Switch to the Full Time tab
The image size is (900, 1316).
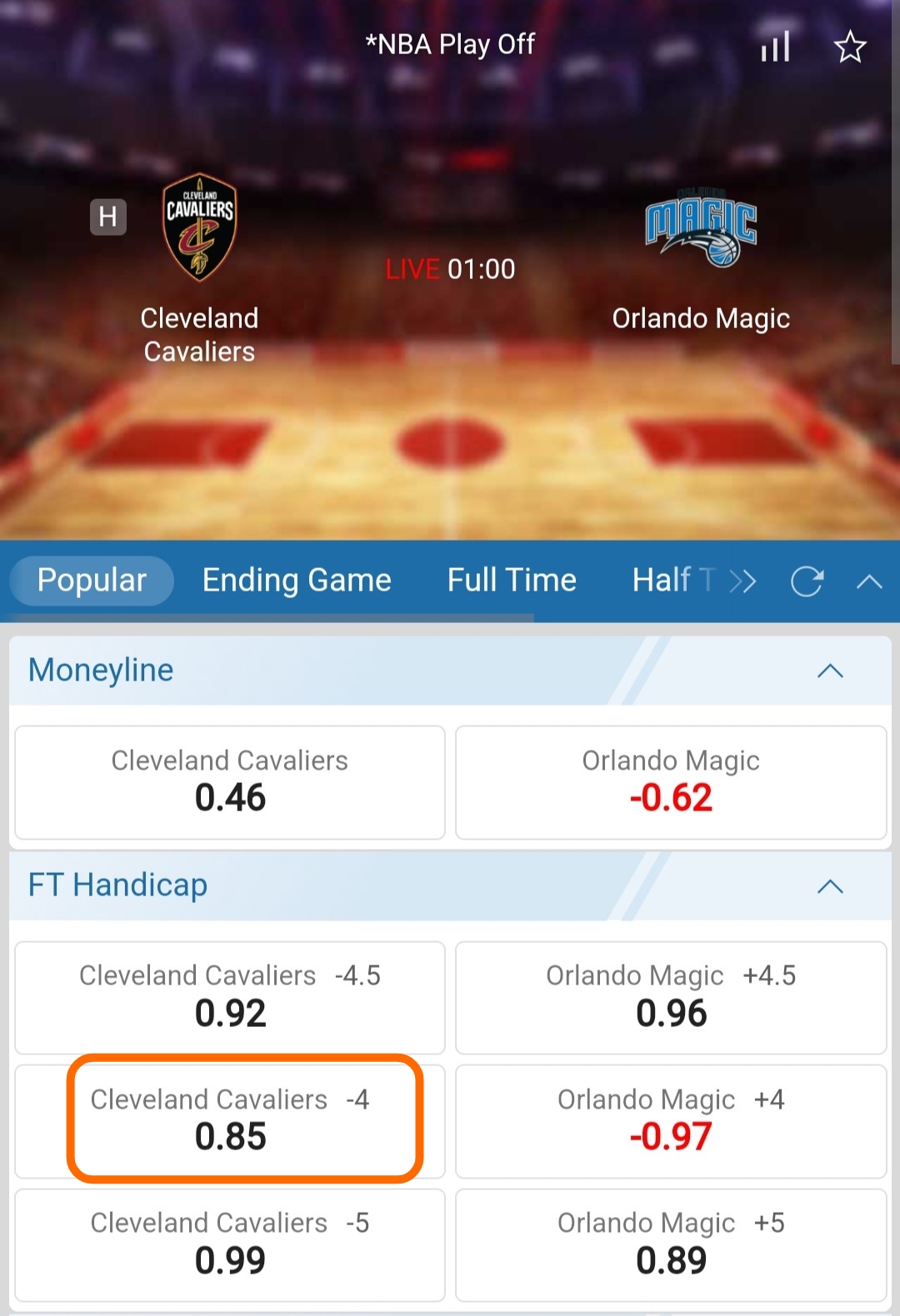[512, 581]
